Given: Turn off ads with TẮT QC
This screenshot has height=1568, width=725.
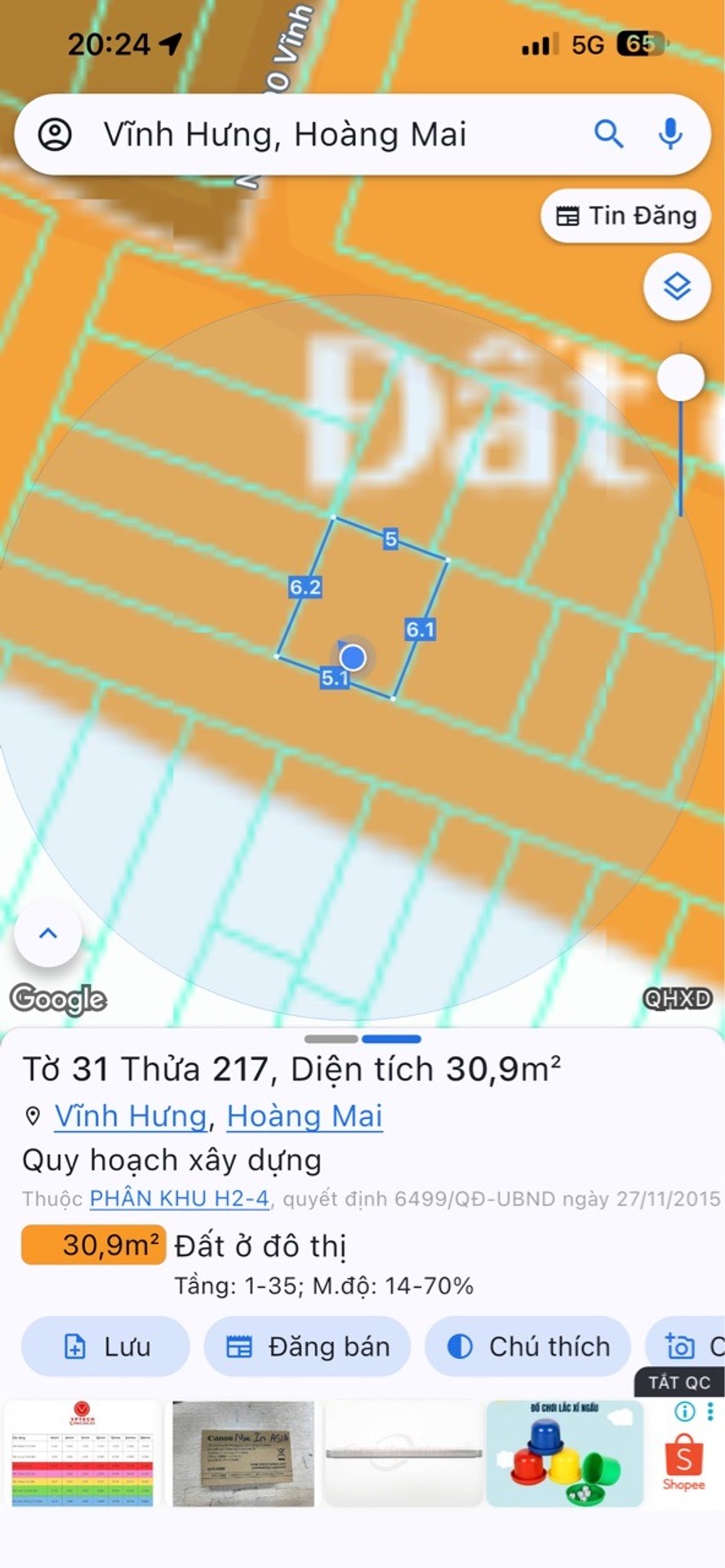Looking at the screenshot, I should [x=679, y=1383].
